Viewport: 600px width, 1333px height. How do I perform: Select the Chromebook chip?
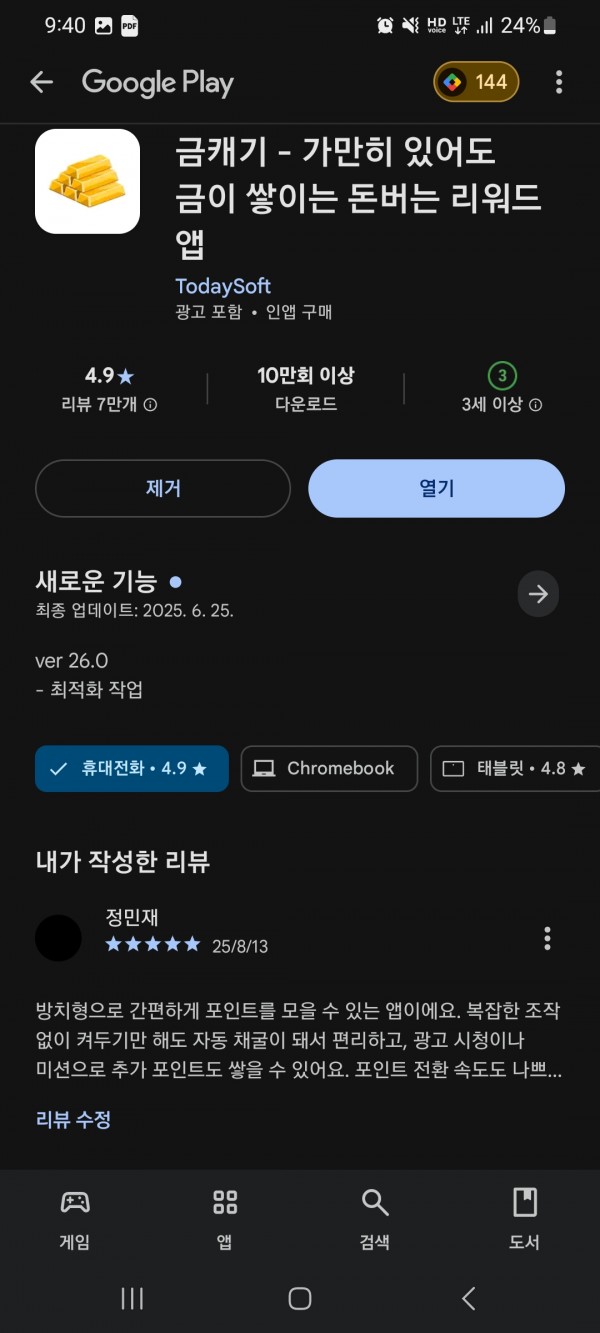pos(329,768)
